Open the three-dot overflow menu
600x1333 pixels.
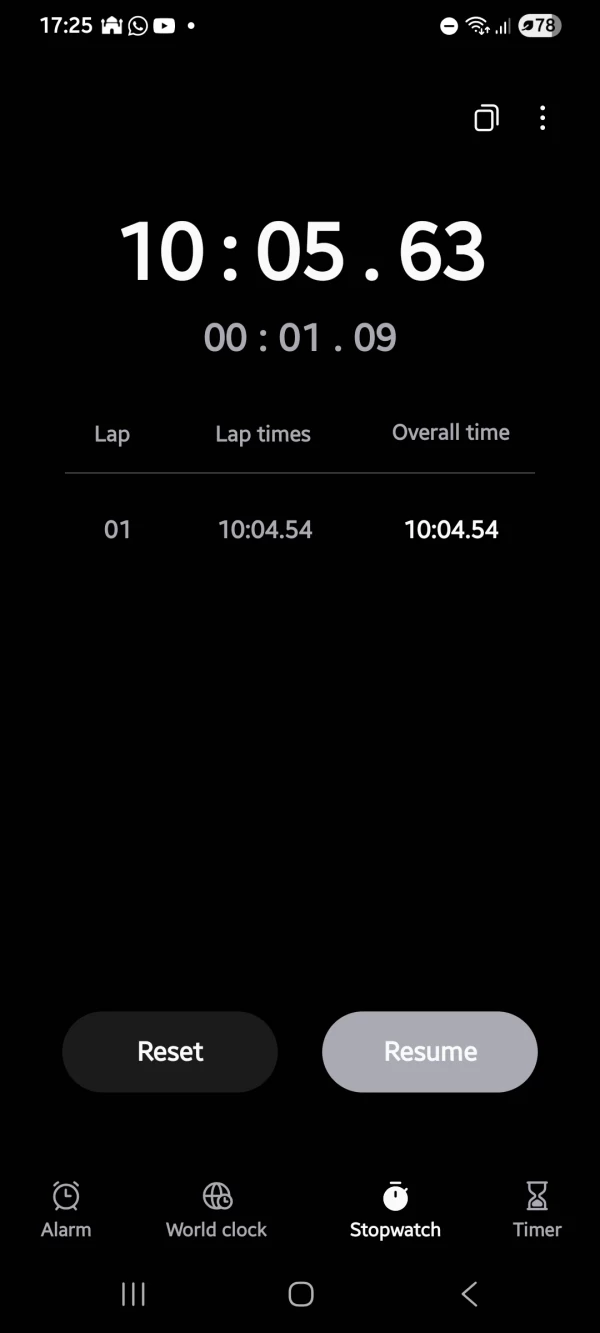coord(542,118)
